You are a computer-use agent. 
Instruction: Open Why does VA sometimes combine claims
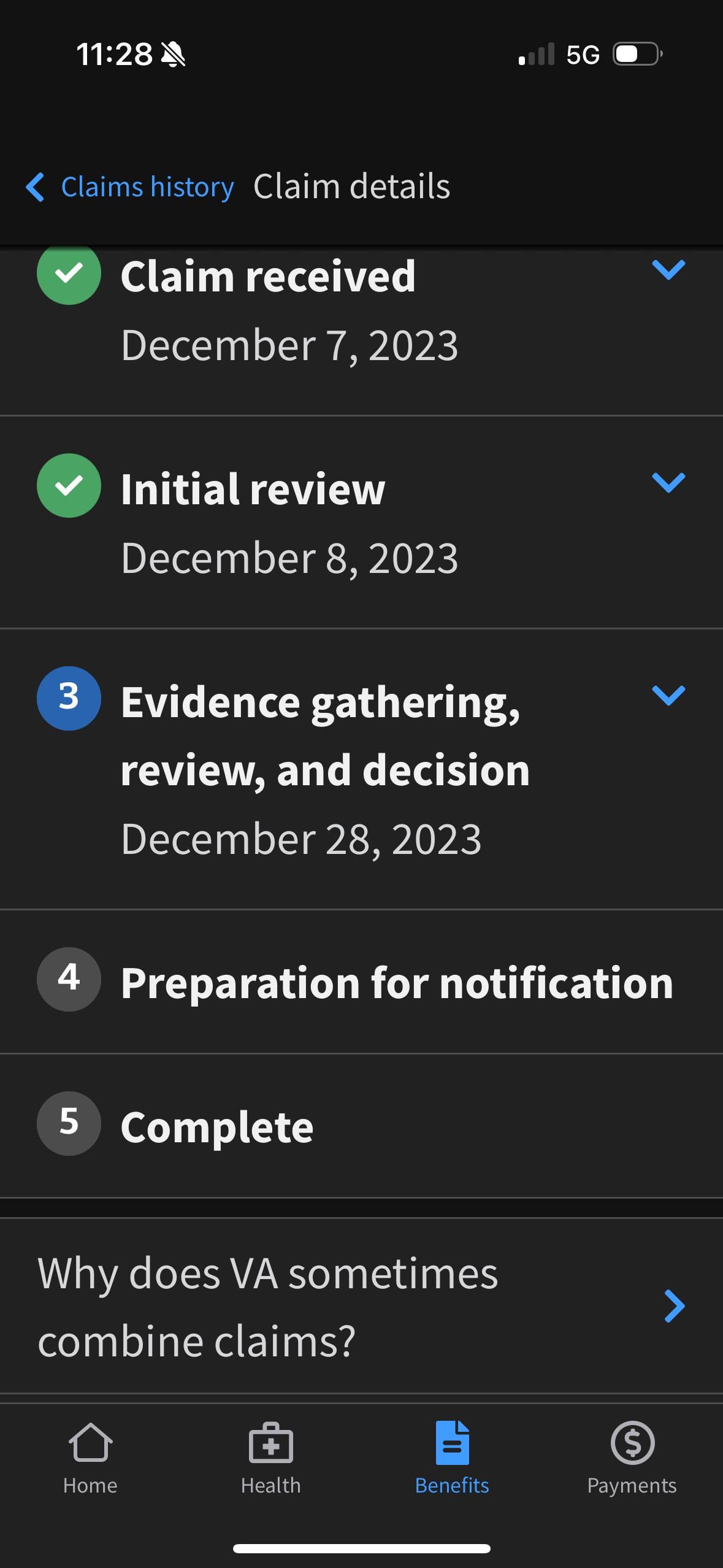[x=361, y=1307]
